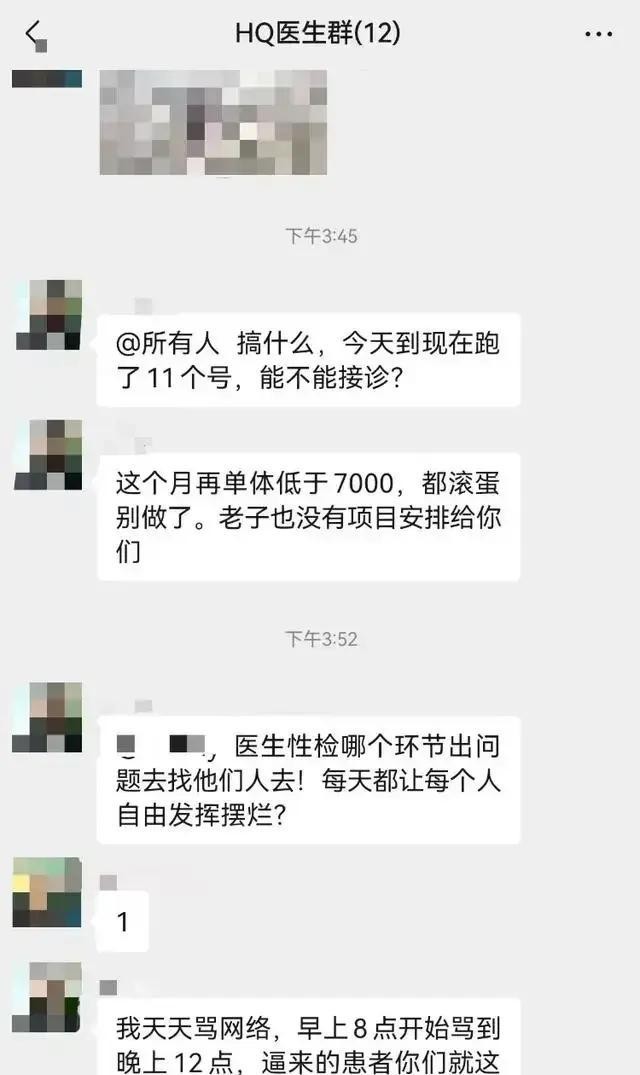
Task: Open the avatar beside the 我天天骂网络 message
Action: pos(48,997)
